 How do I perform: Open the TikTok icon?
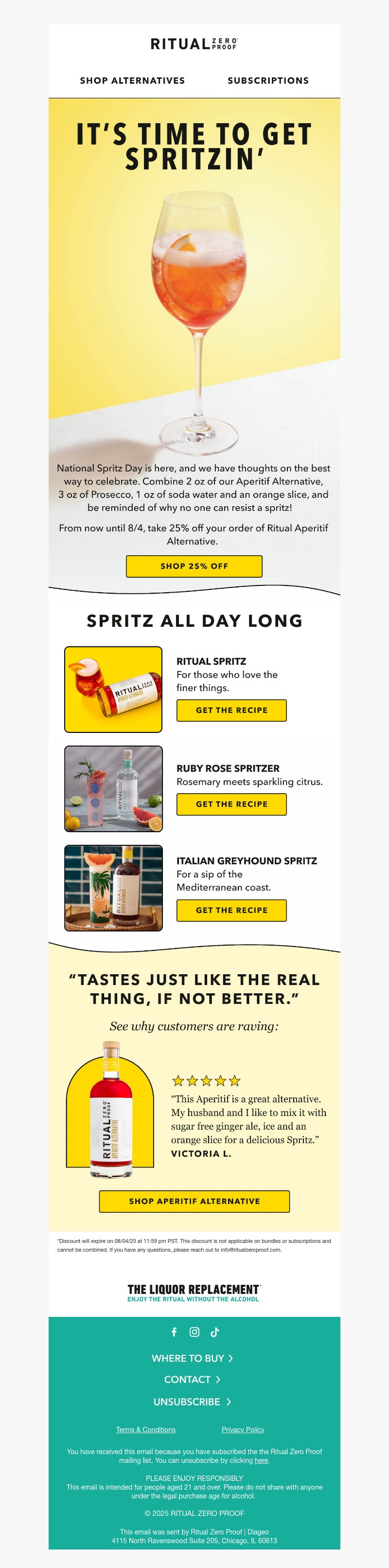[214, 1332]
